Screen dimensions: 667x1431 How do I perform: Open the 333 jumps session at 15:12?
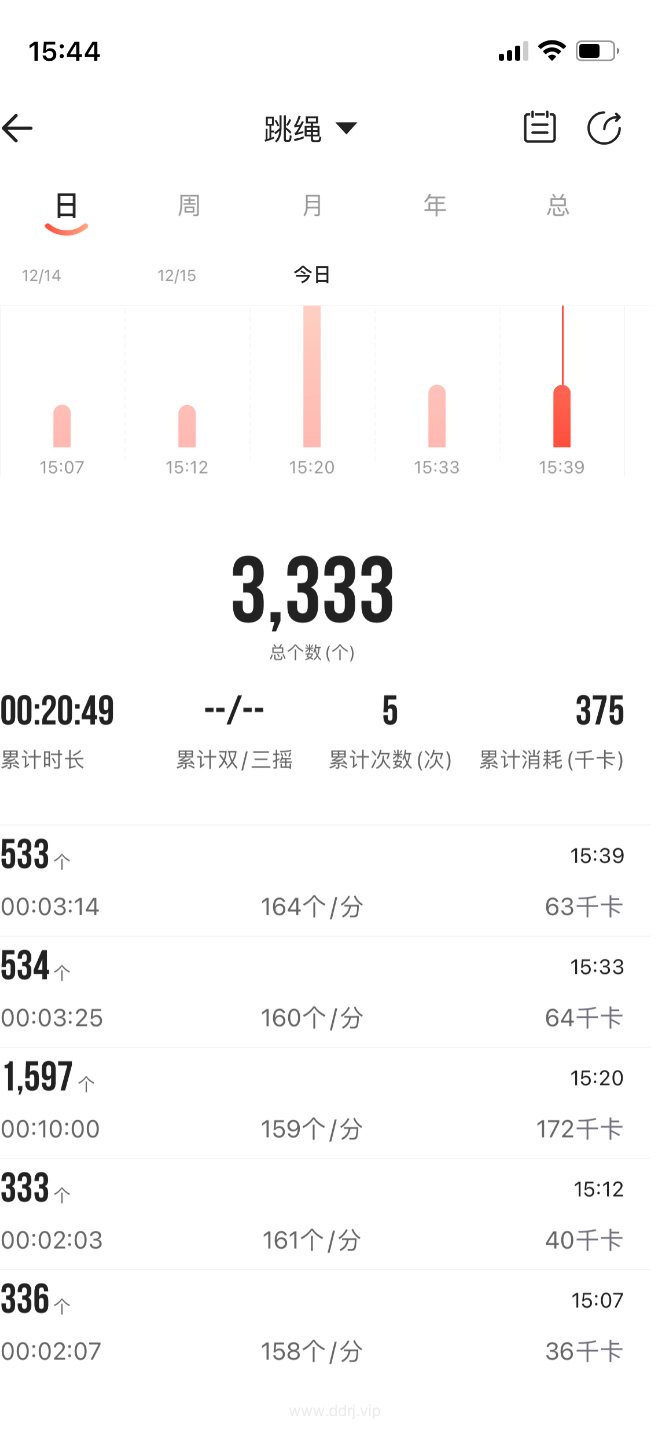tap(312, 1214)
